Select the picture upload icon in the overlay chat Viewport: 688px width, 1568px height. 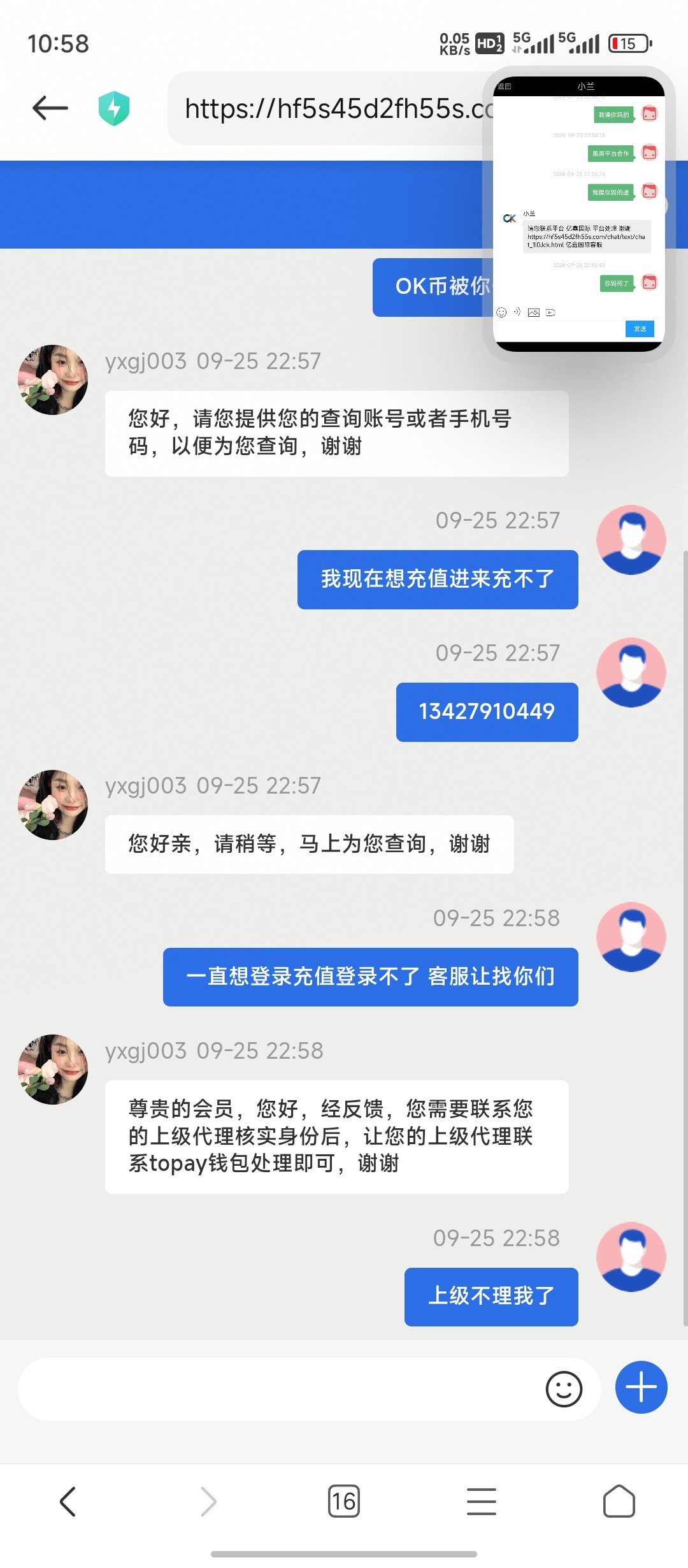[534, 312]
